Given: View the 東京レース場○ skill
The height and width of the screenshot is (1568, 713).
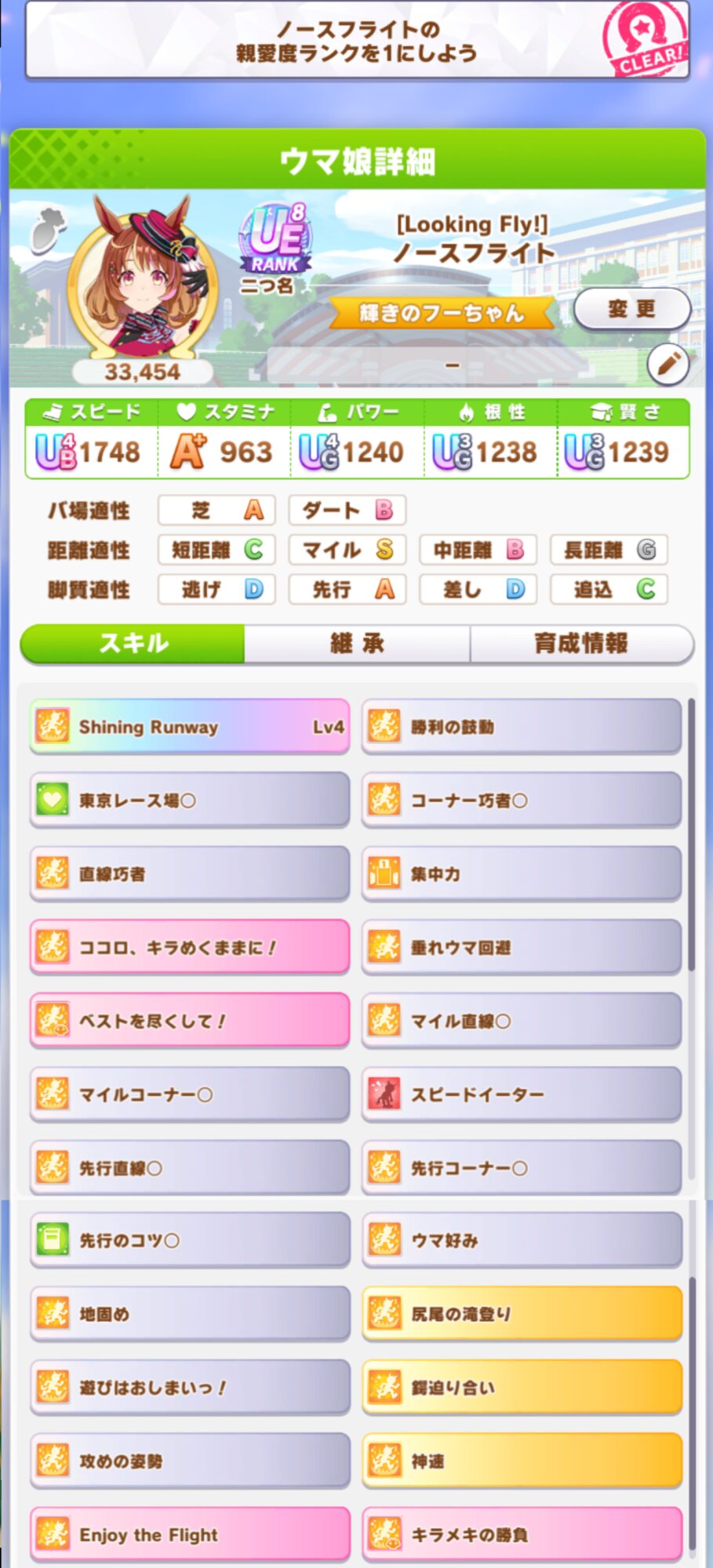Looking at the screenshot, I should click(x=190, y=800).
